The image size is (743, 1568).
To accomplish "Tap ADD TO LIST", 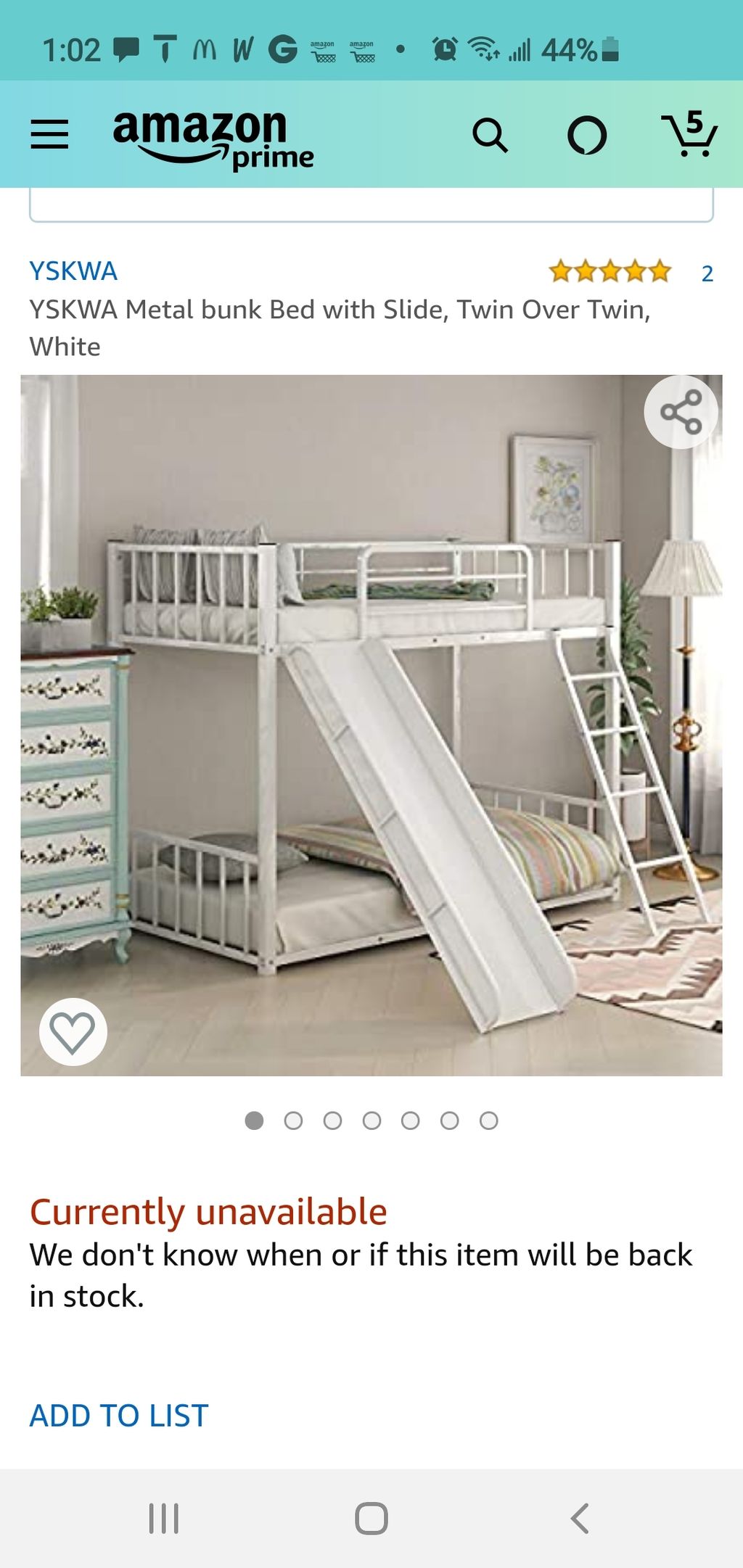I will pyautogui.click(x=119, y=1415).
